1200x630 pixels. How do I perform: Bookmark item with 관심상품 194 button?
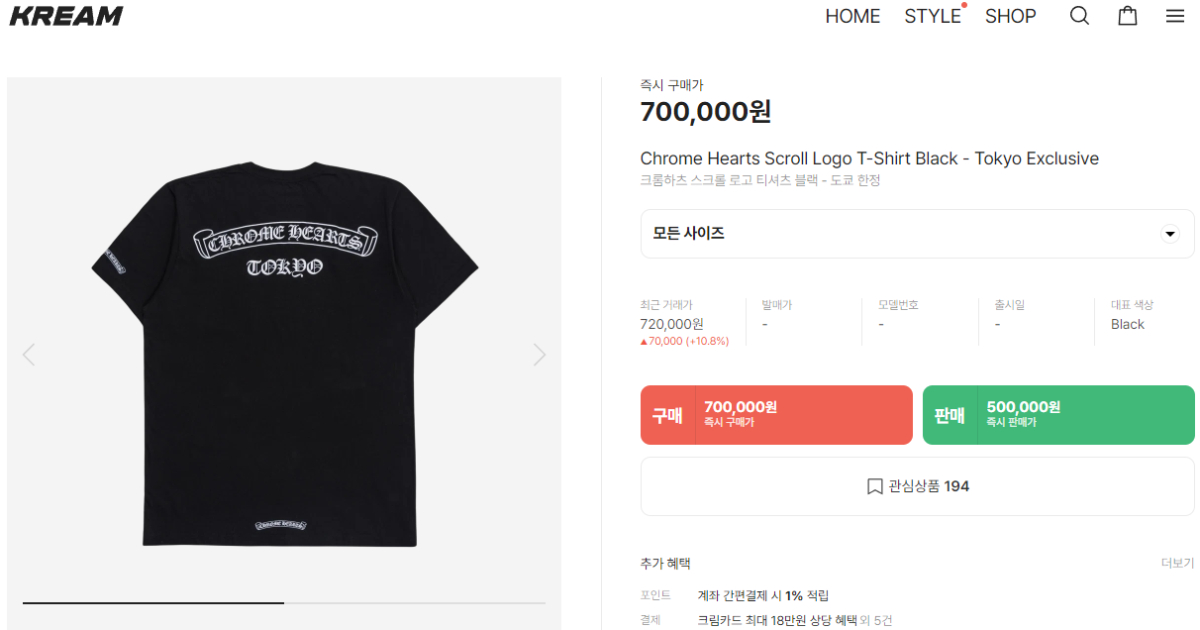coord(917,486)
